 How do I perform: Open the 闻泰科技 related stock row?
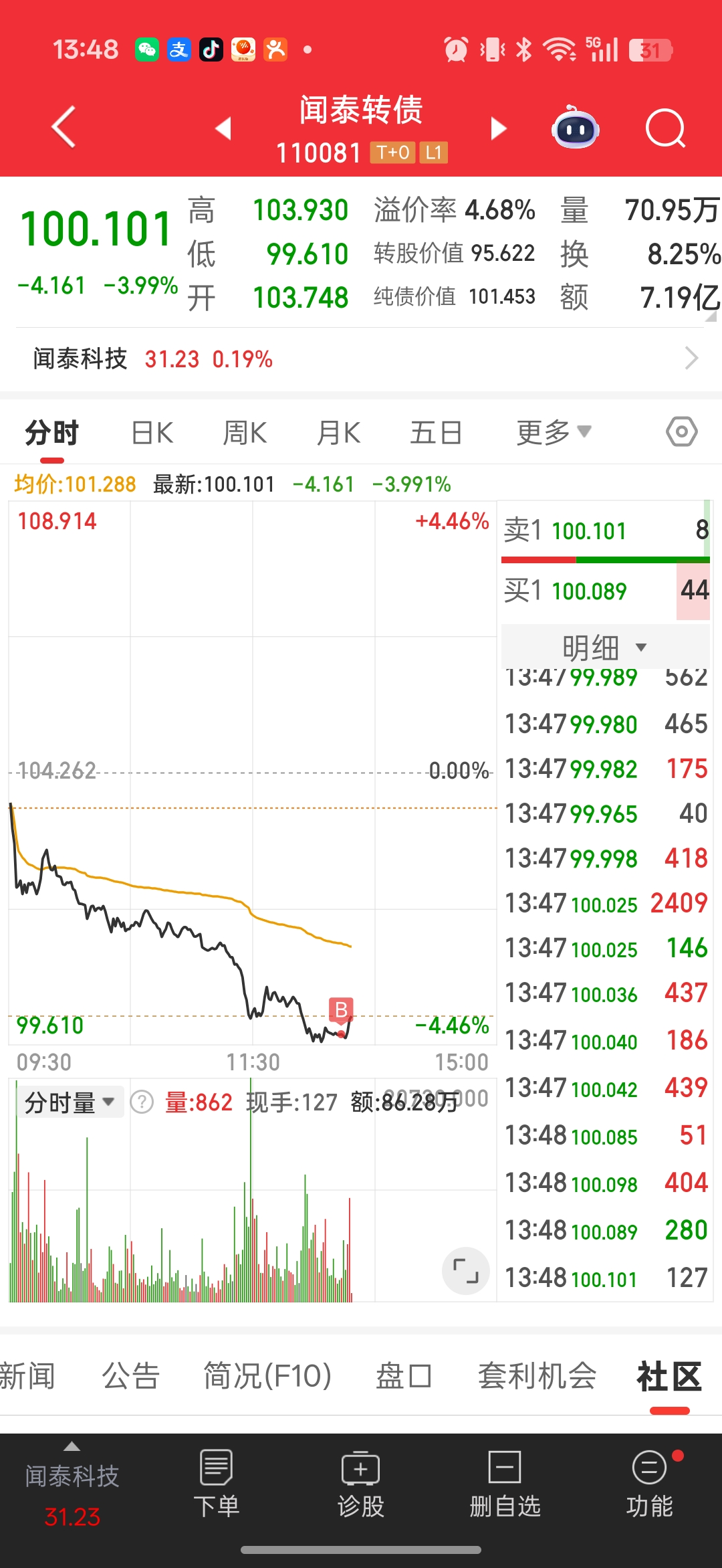[x=361, y=359]
